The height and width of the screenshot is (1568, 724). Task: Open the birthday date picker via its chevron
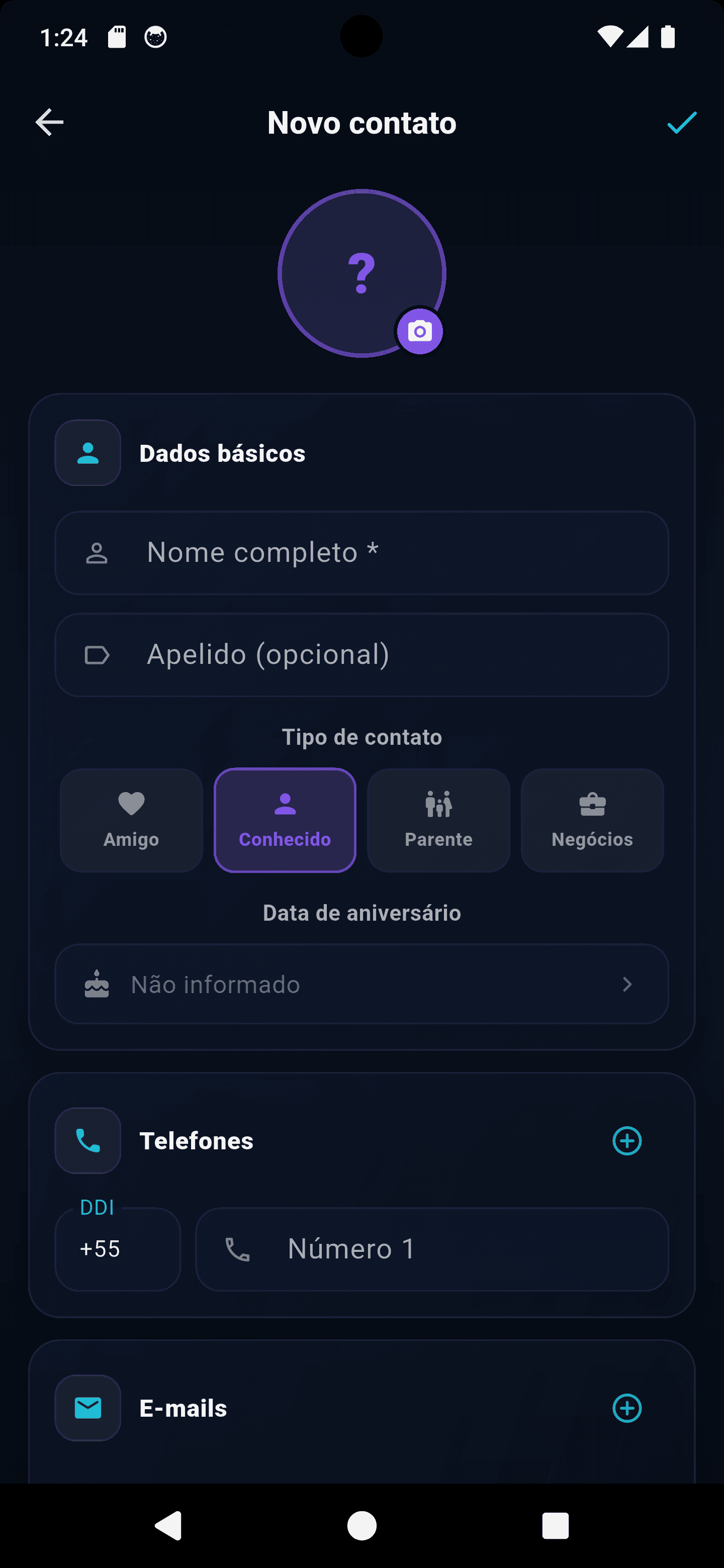tap(628, 984)
